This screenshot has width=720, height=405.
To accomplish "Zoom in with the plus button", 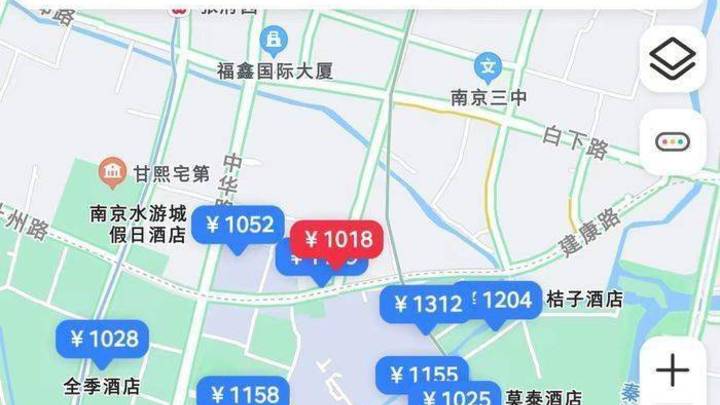I will pyautogui.click(x=672, y=371).
